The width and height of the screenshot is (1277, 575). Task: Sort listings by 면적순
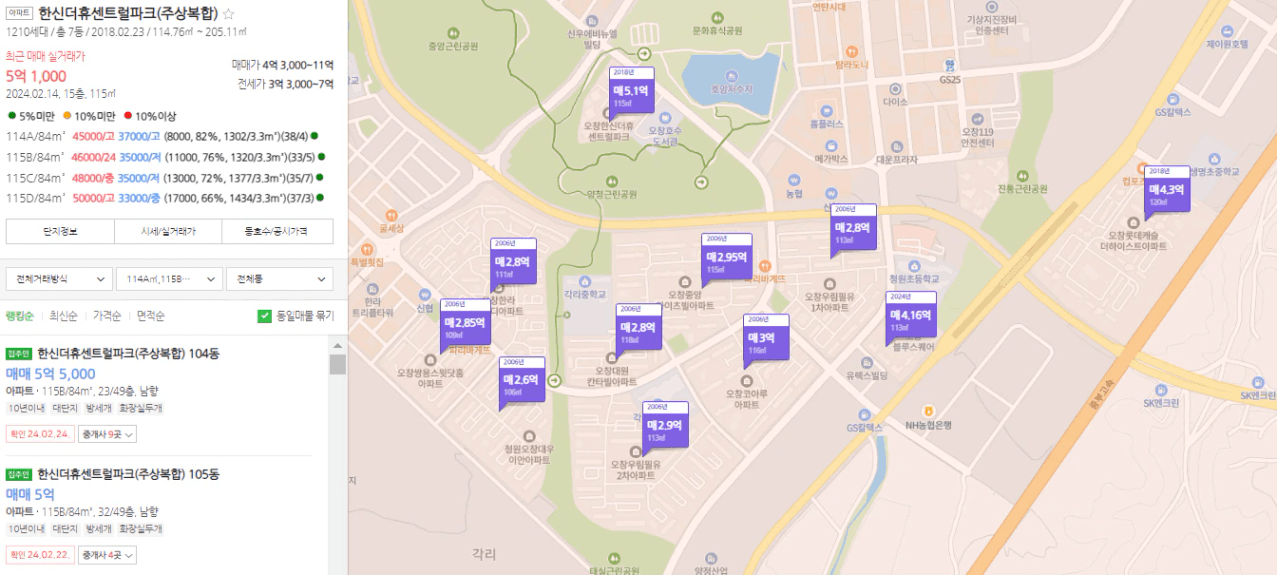point(150,316)
